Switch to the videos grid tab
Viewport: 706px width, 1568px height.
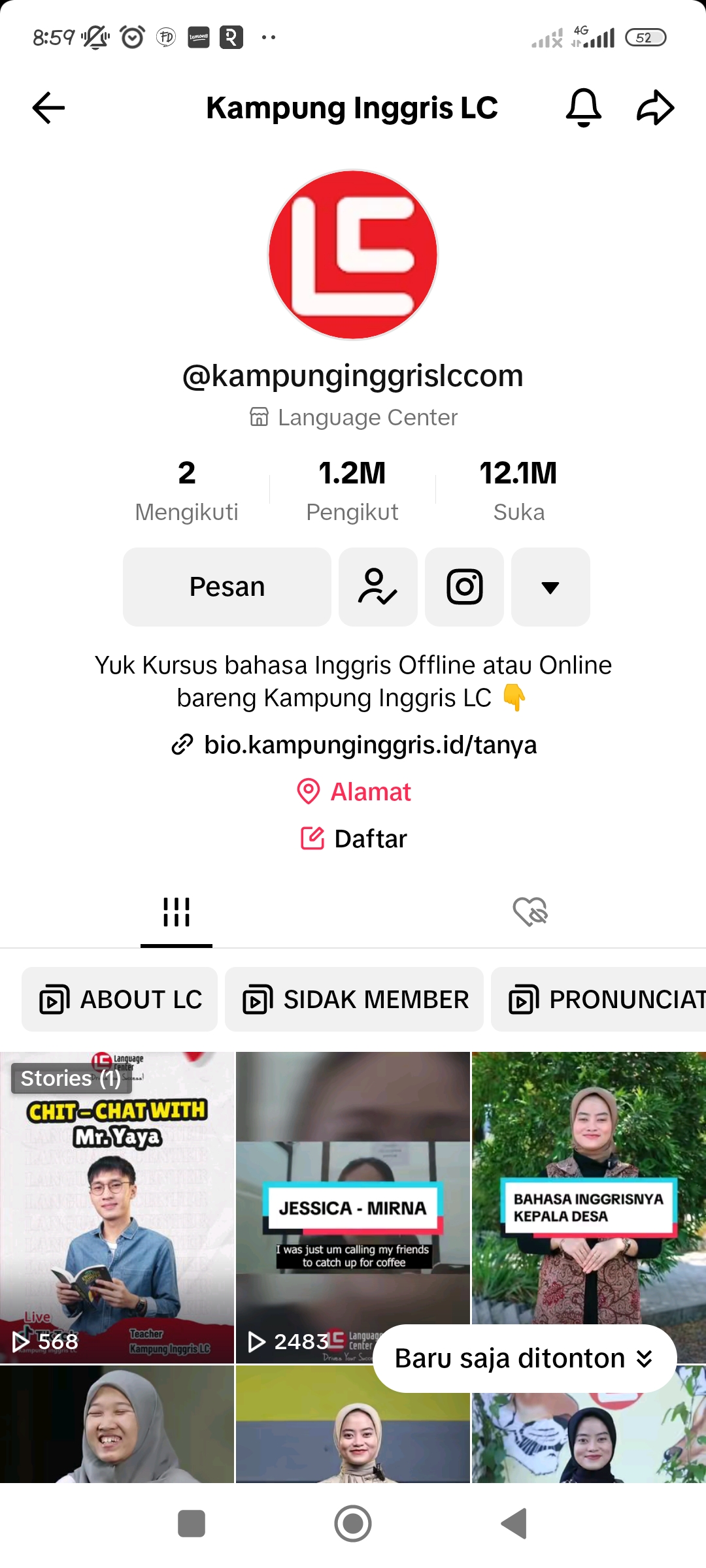pyautogui.click(x=176, y=912)
